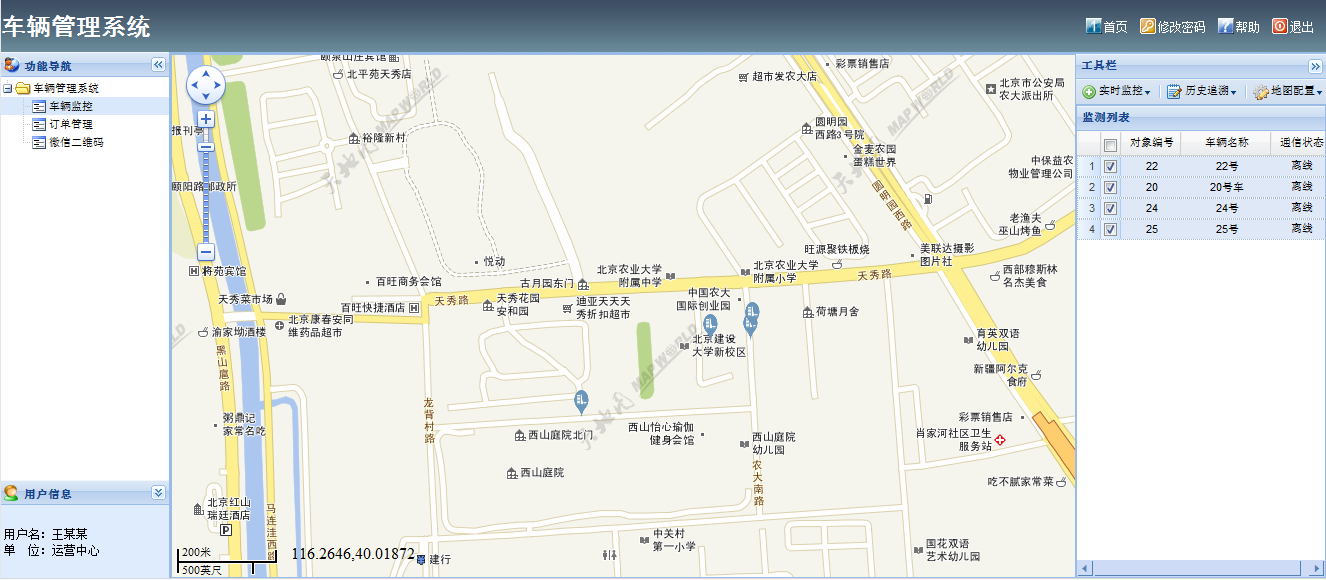Open 订单管理 tree item

click(x=70, y=124)
